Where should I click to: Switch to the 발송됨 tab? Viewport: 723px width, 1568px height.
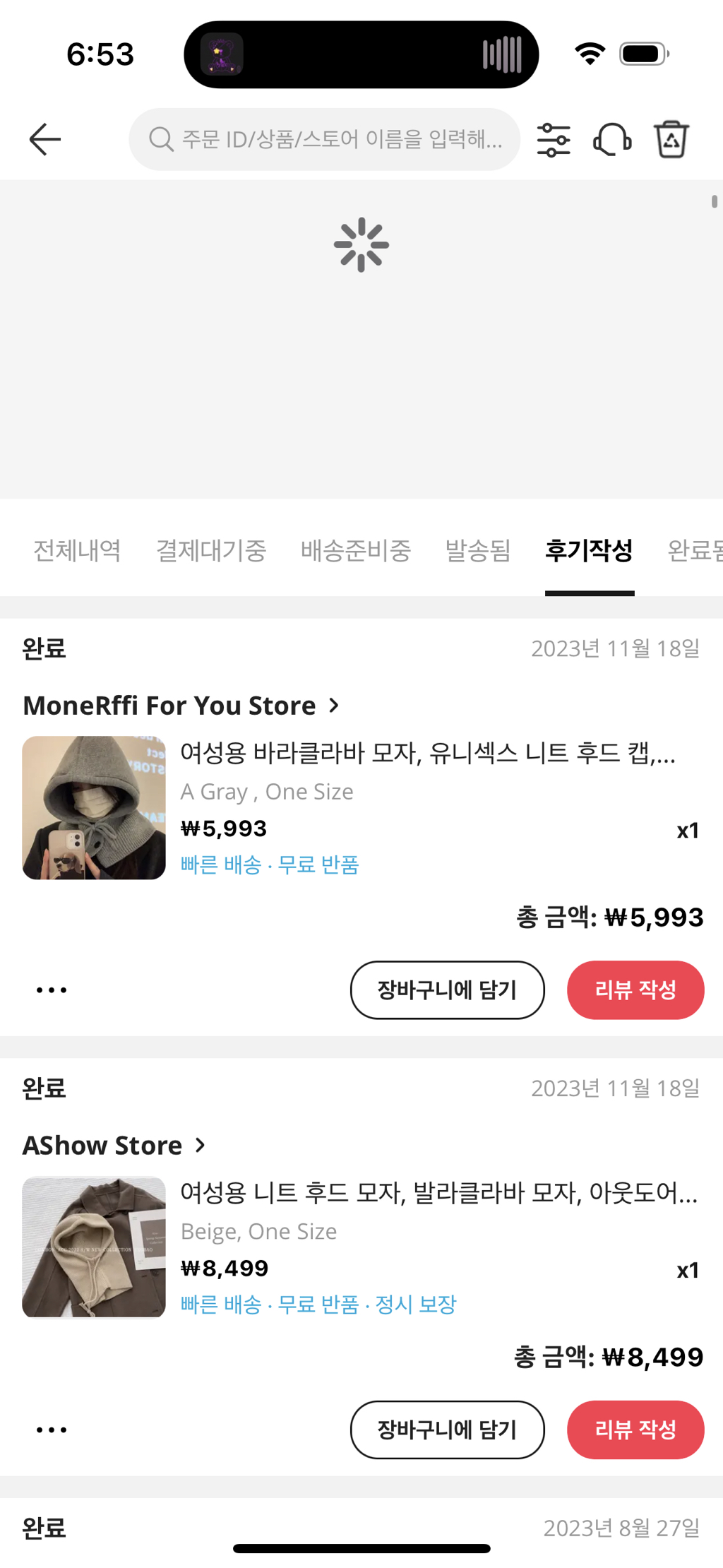[x=478, y=551]
